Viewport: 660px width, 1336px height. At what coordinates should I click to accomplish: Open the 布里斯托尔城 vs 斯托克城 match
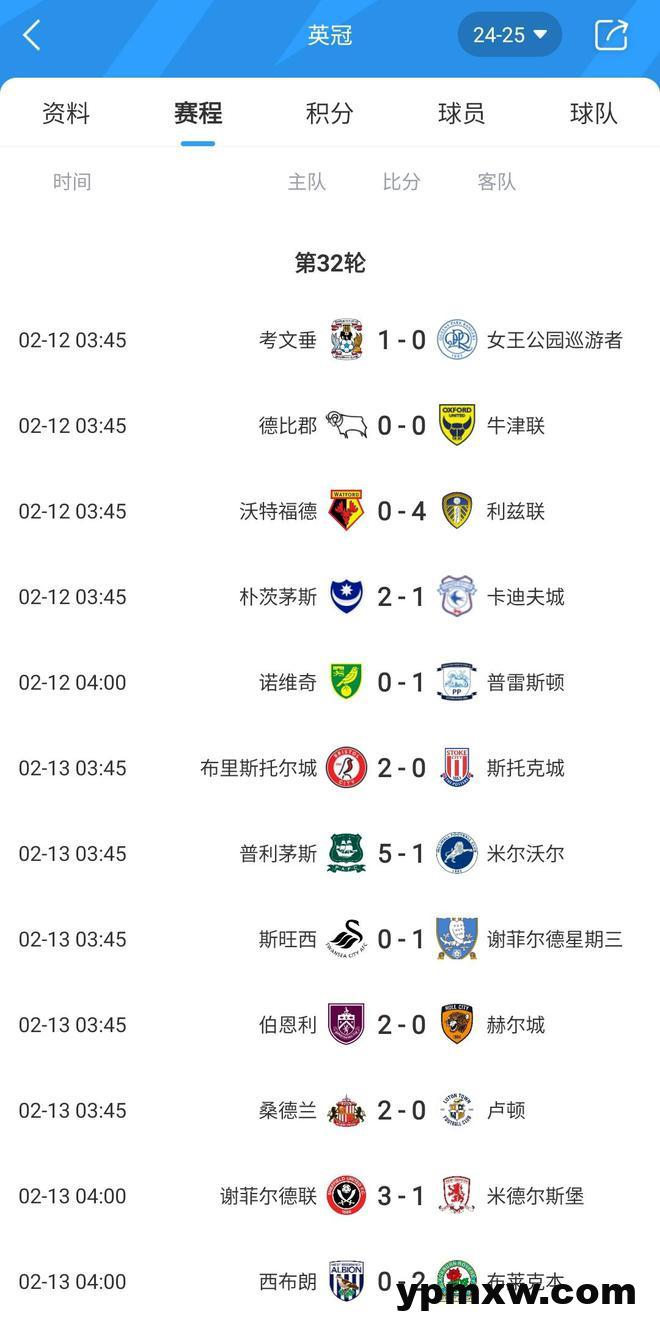[330, 768]
